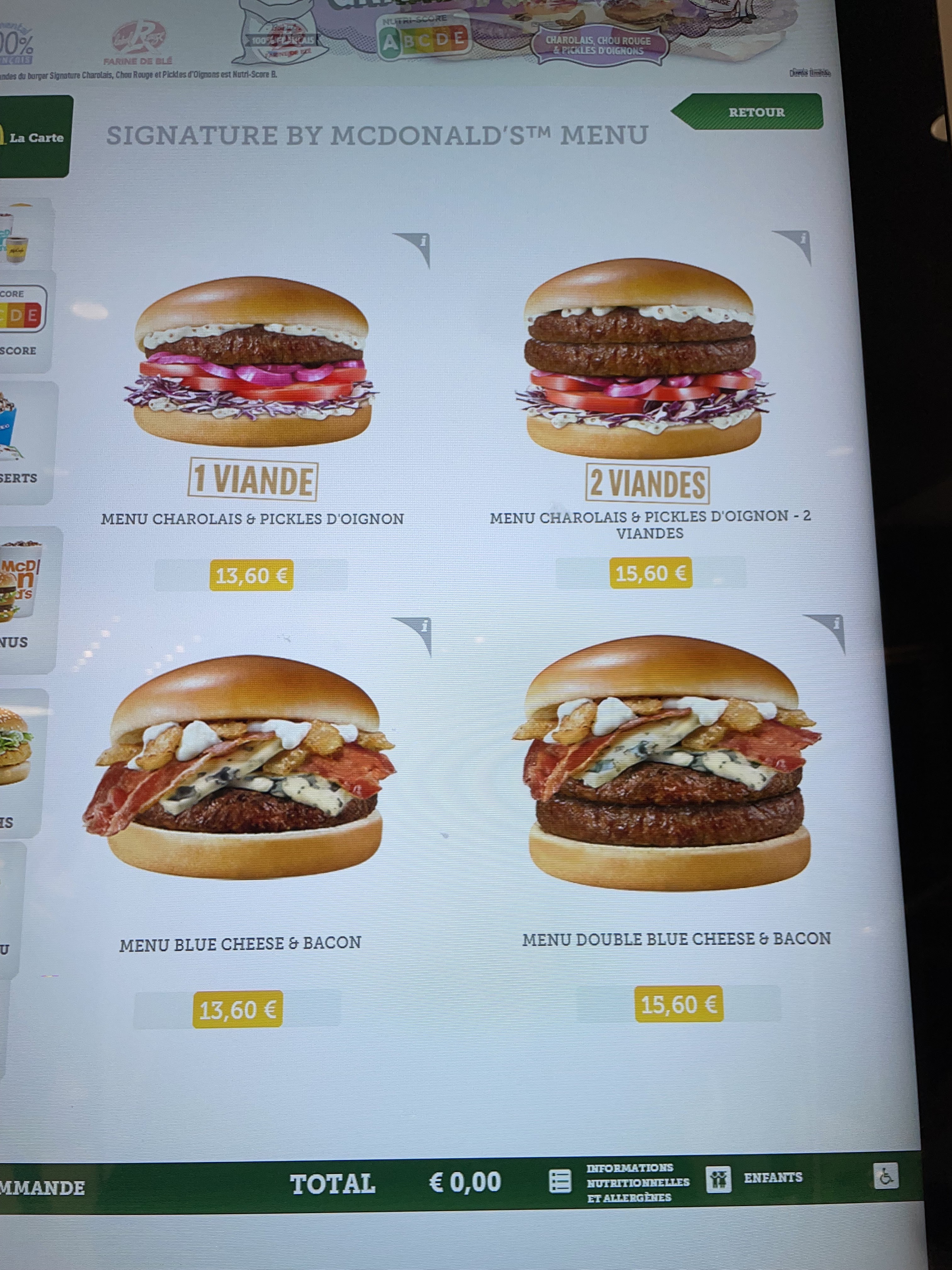Show info for Menu Double Blue Cheese & Bacon
Screen dimensions: 952x1270
click(828, 631)
